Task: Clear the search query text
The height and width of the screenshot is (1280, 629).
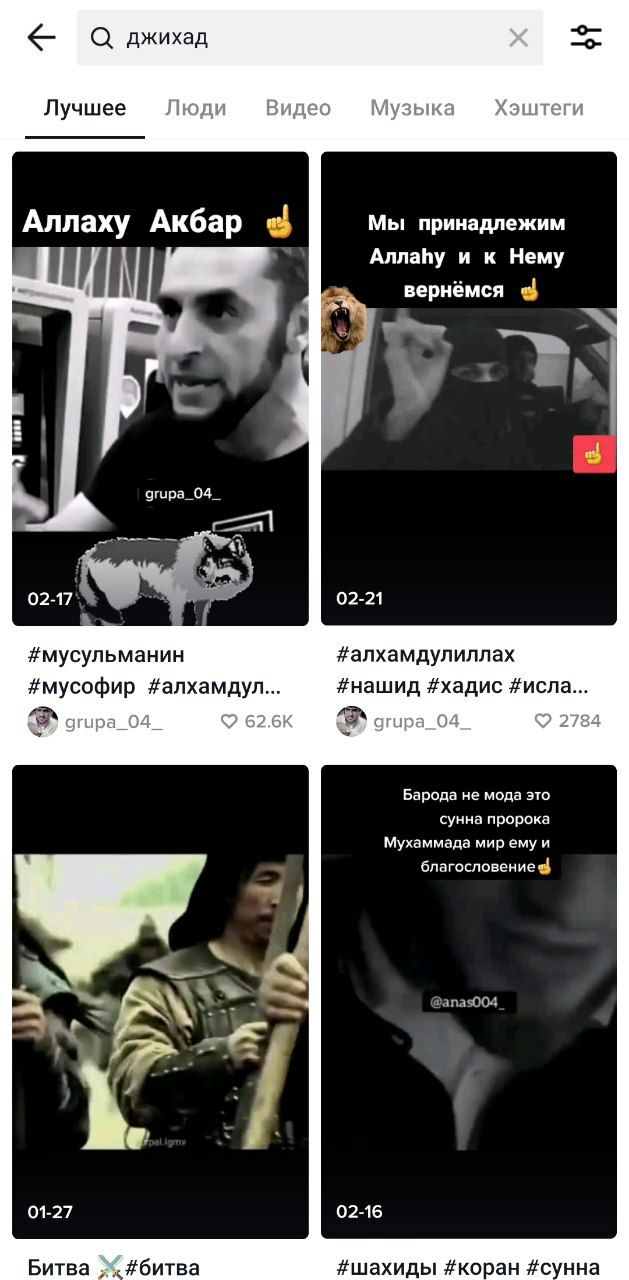Action: (518, 38)
